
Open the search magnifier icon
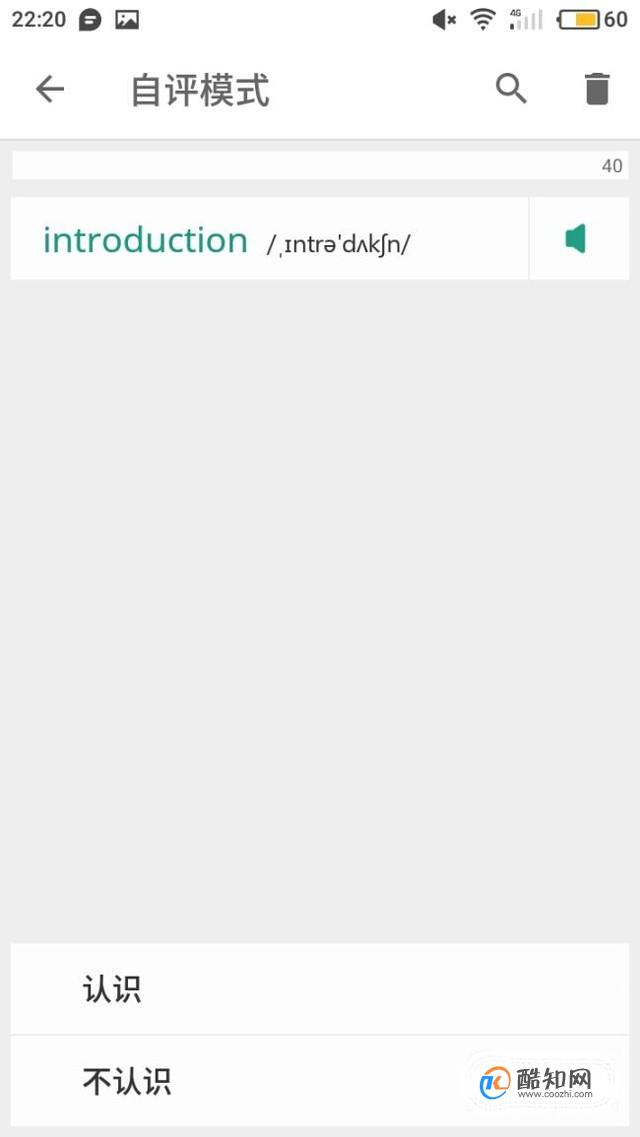pyautogui.click(x=511, y=89)
